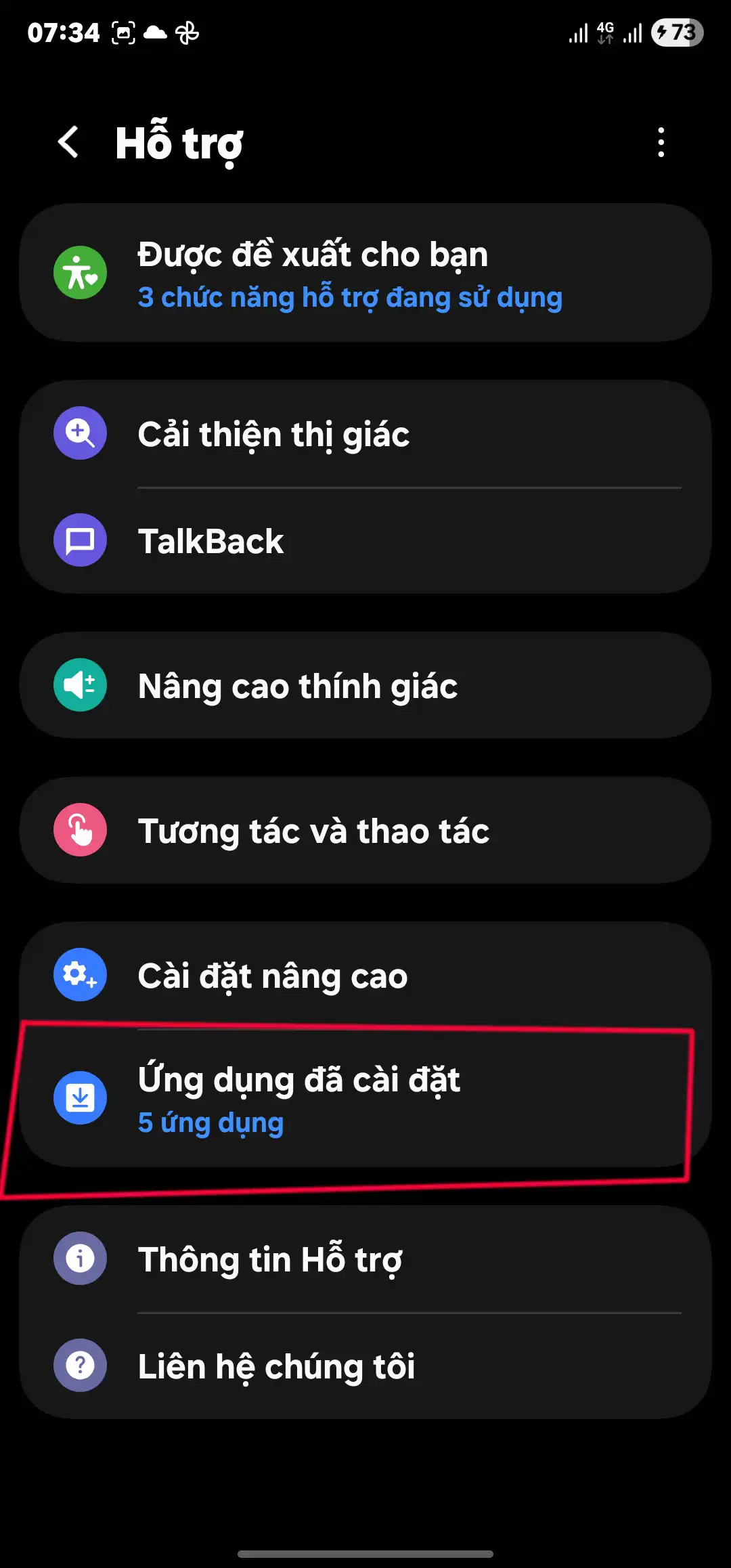Viewport: 731px width, 1568px height.
Task: Open Tương tác và thao tác
Action: pyautogui.click(x=365, y=830)
